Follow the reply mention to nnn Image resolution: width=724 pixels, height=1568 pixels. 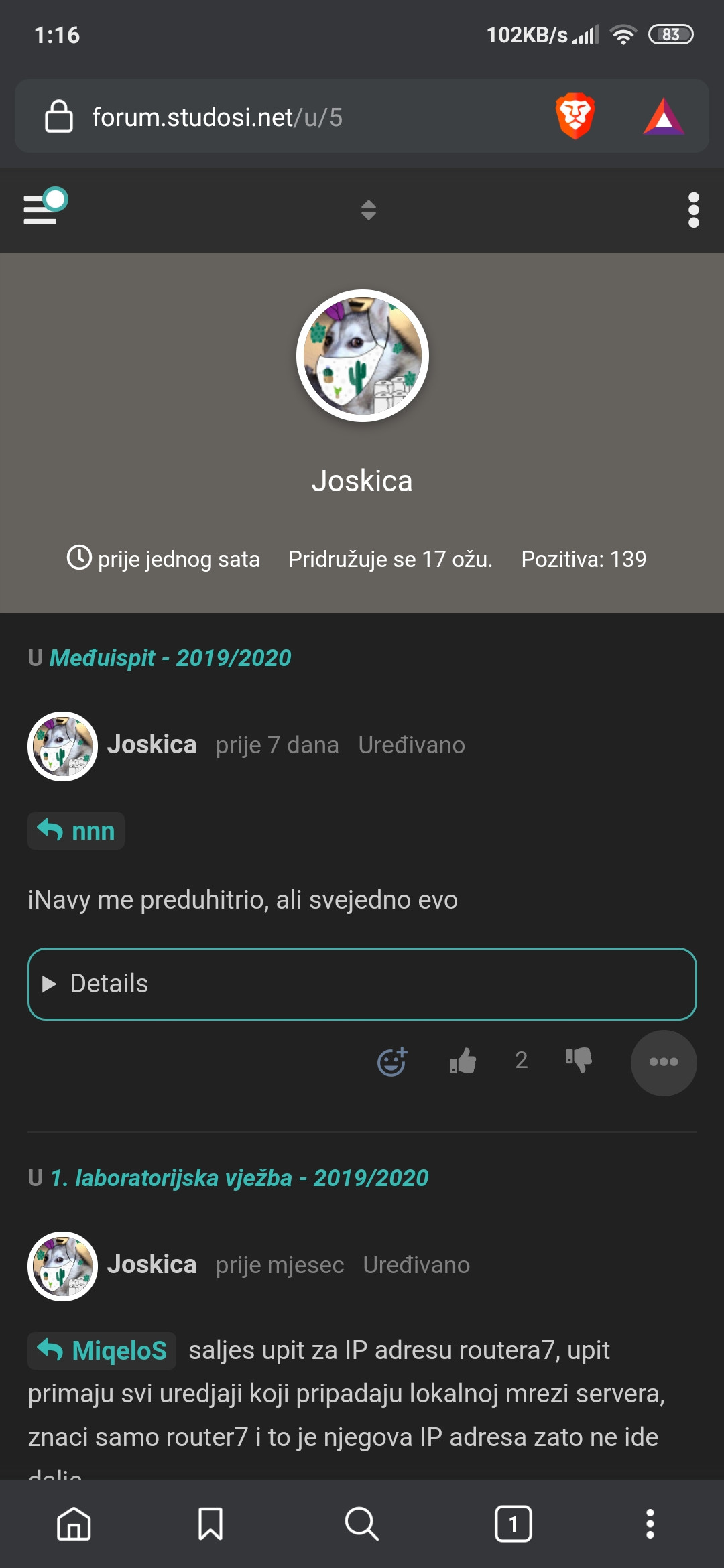[76, 831]
